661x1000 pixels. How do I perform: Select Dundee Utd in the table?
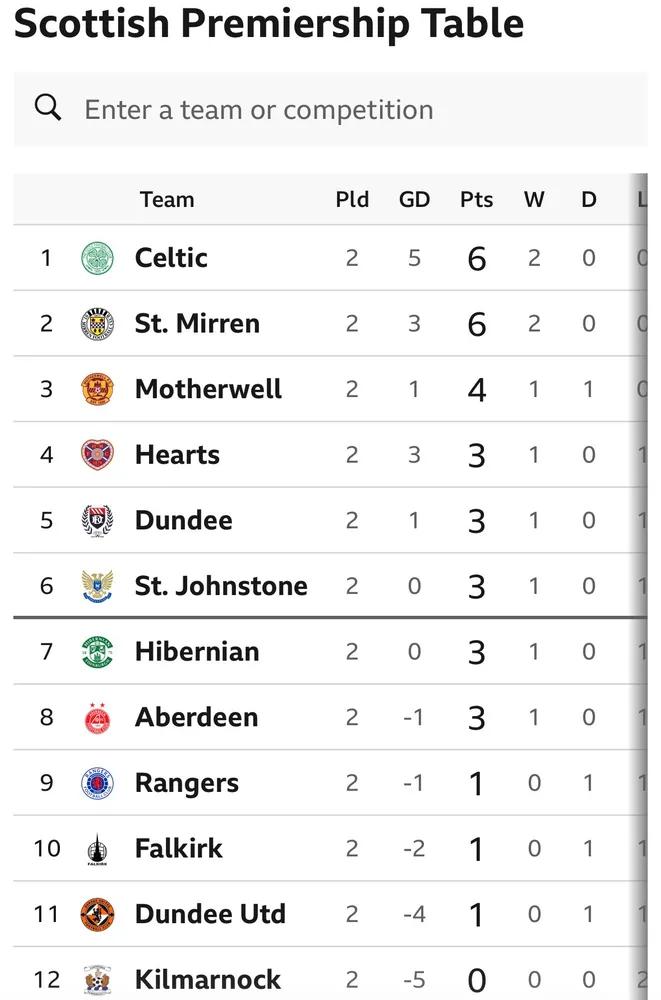(210, 915)
